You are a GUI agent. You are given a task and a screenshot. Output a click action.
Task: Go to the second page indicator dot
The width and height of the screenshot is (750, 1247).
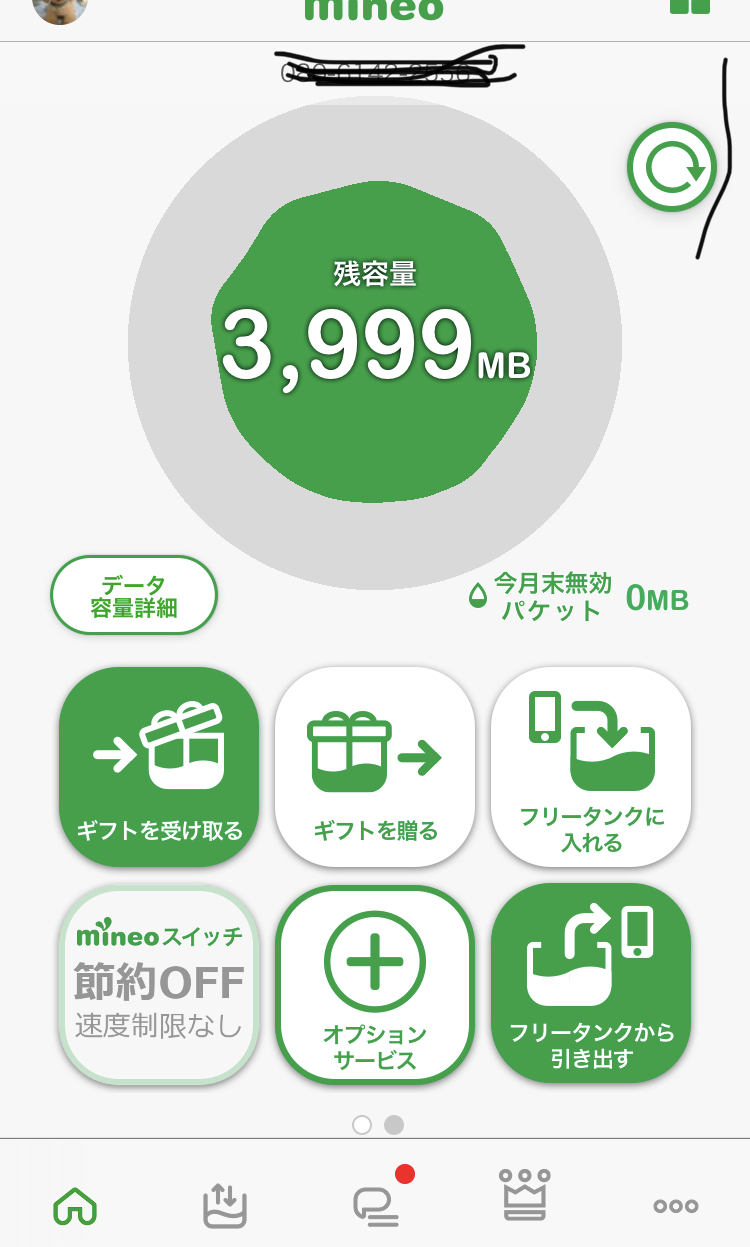pyautogui.click(x=394, y=1125)
